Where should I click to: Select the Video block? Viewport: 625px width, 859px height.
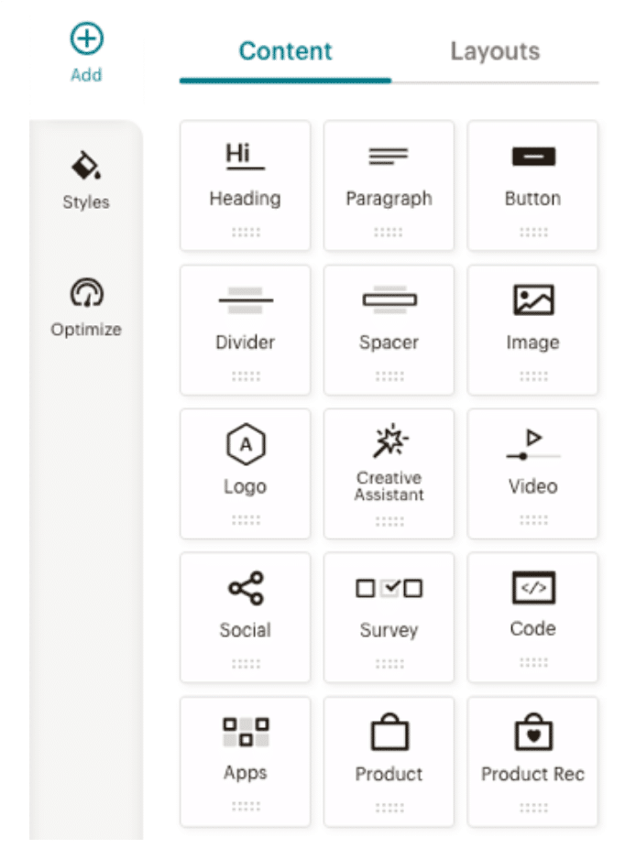tap(533, 473)
